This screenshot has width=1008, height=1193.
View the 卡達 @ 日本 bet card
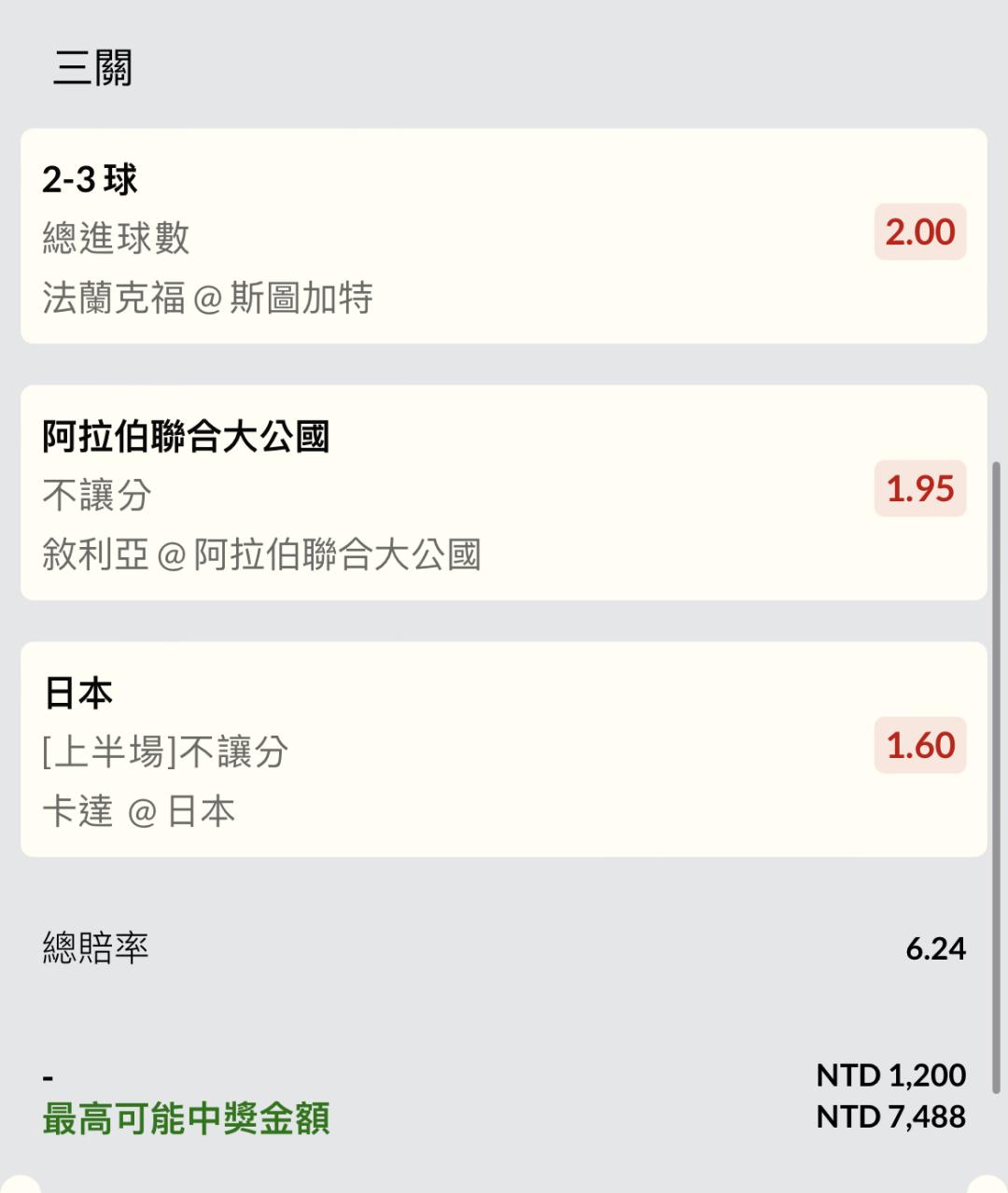point(504,750)
